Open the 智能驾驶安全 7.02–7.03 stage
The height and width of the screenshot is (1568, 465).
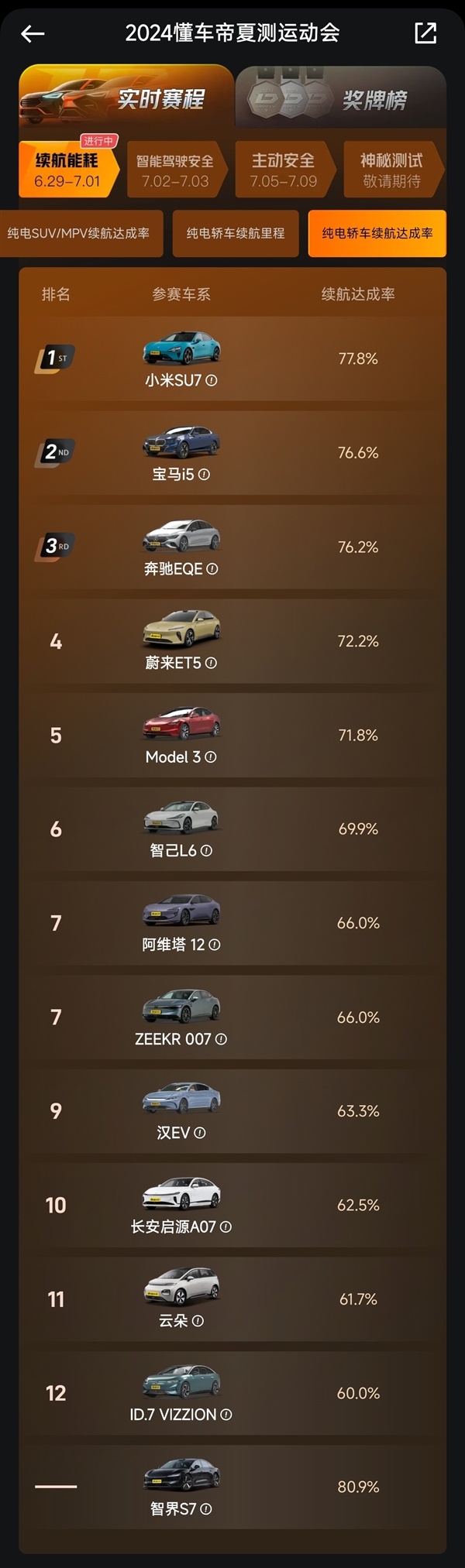tap(175, 170)
